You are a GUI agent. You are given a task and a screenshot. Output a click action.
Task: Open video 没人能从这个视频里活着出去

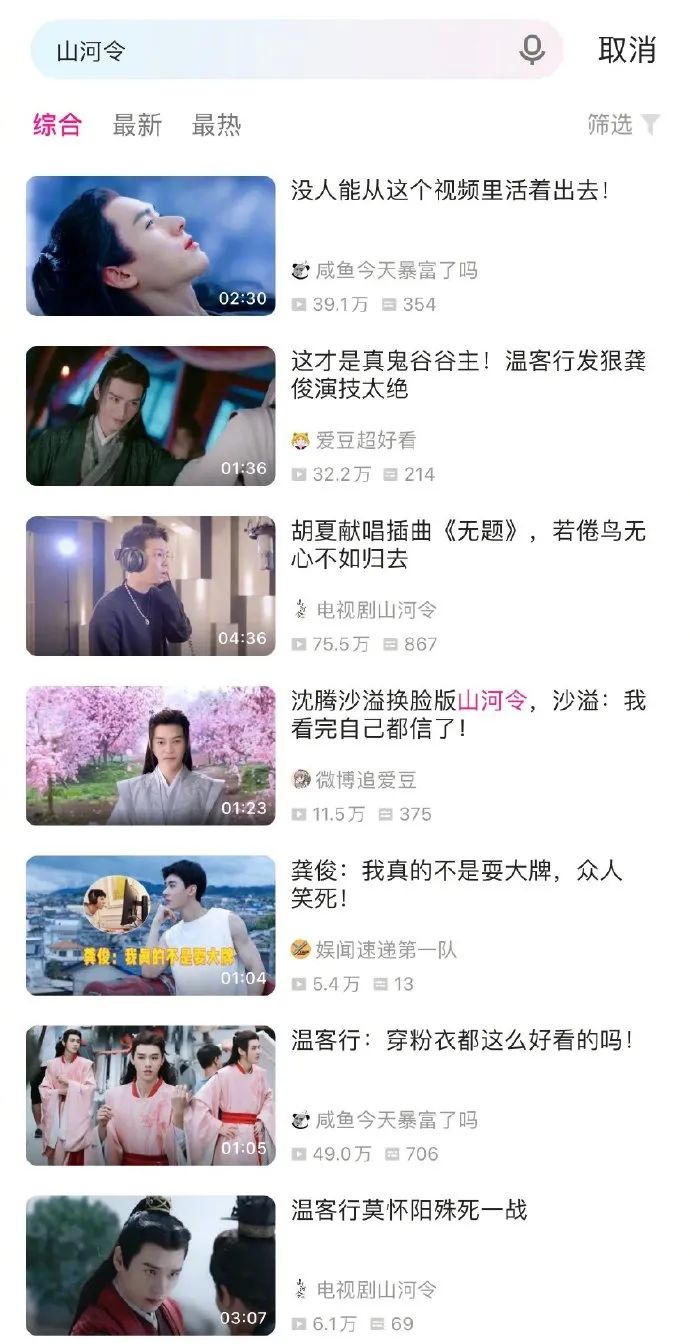[344, 246]
